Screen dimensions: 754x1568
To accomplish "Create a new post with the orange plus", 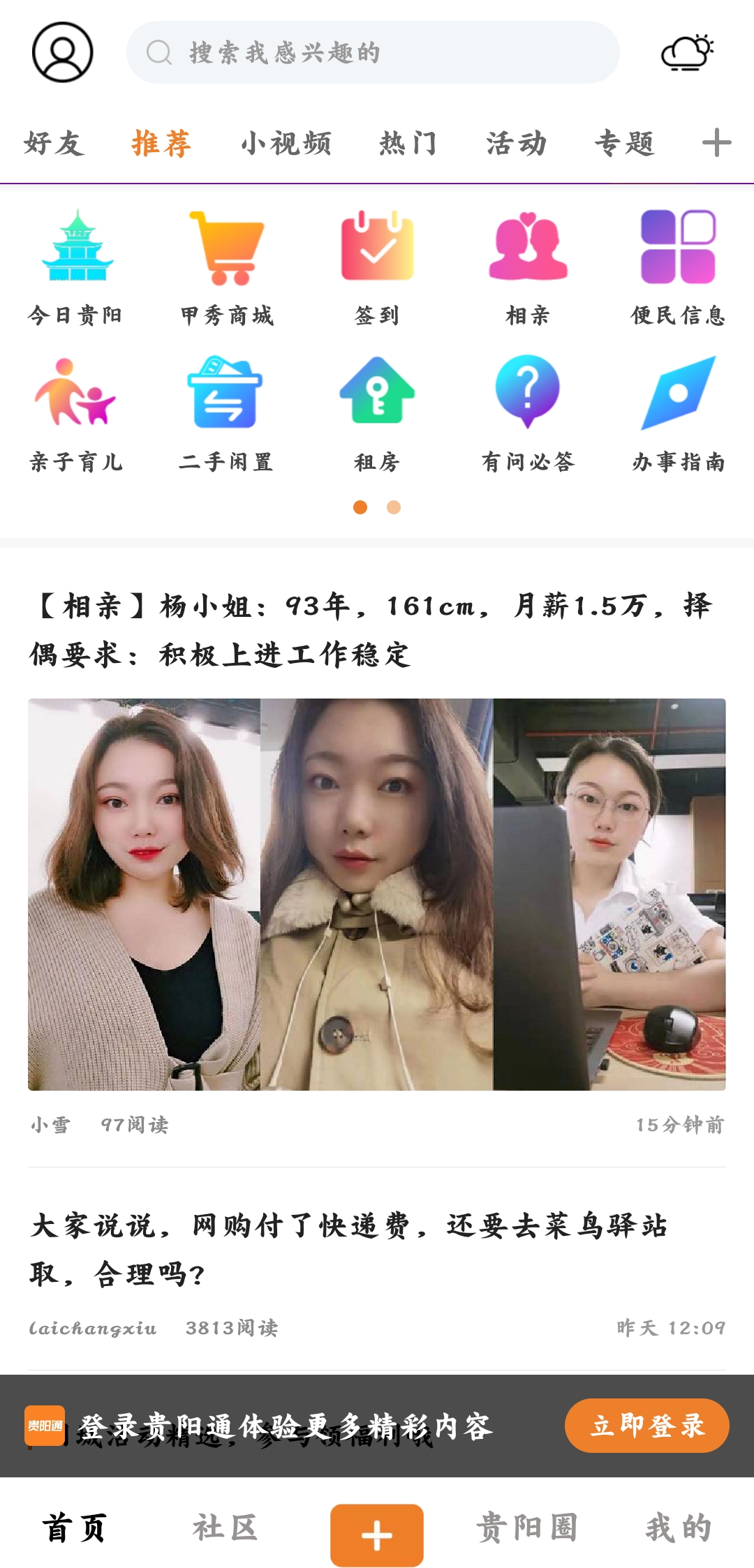I will pos(377,1535).
